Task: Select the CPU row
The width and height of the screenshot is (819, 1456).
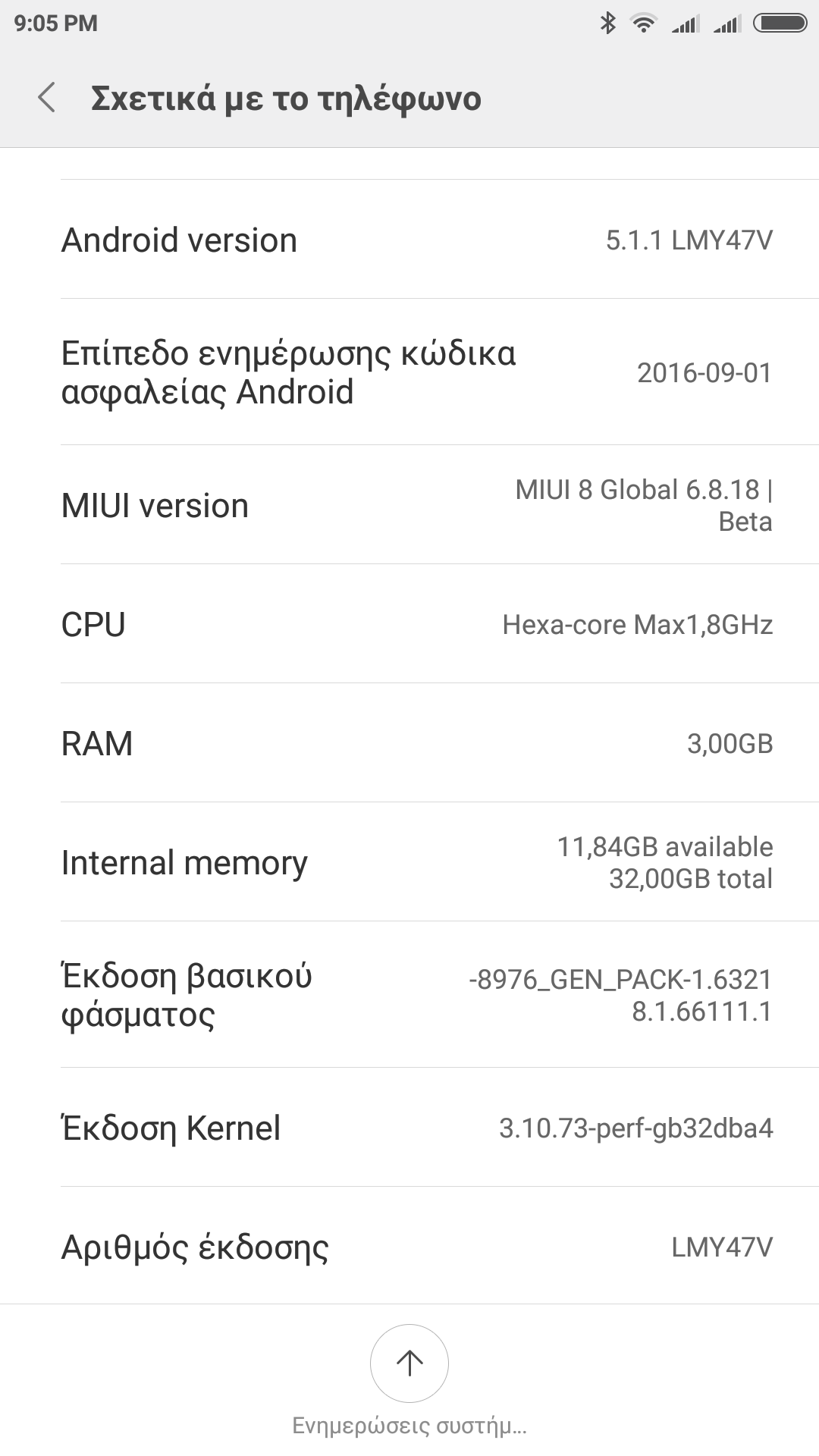Action: (x=409, y=624)
